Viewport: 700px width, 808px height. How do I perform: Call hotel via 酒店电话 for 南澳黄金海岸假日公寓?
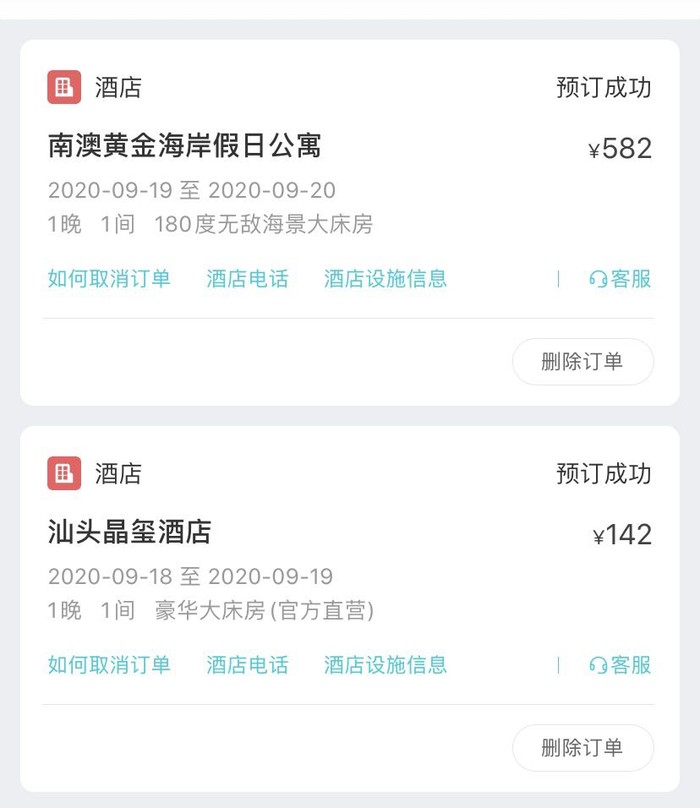pos(247,279)
